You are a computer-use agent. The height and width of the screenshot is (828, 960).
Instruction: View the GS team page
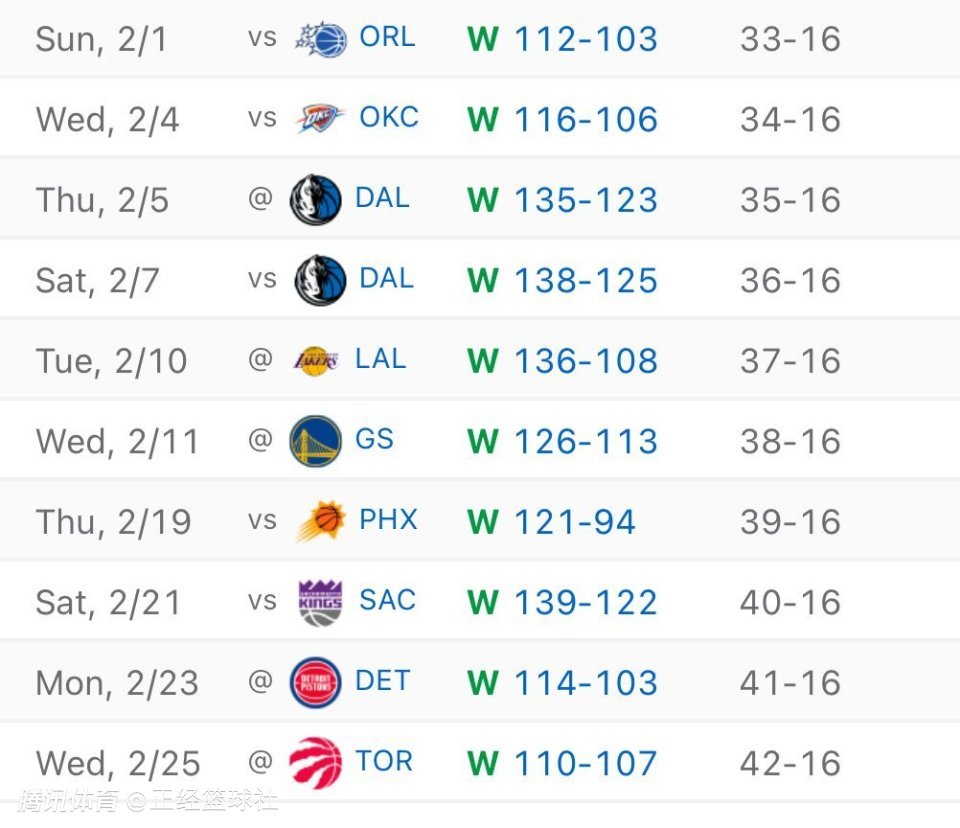375,440
